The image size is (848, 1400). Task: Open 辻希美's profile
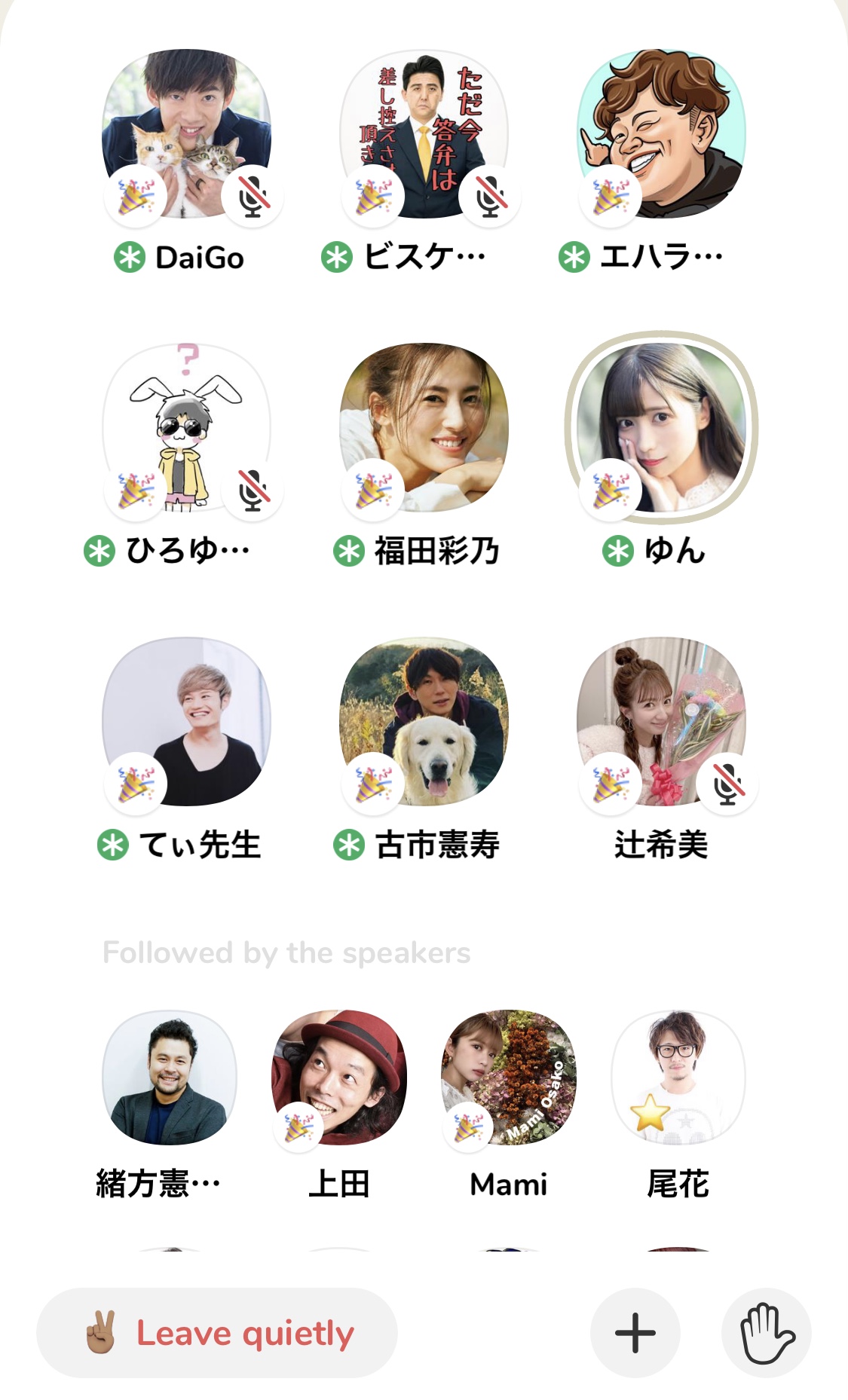661,721
